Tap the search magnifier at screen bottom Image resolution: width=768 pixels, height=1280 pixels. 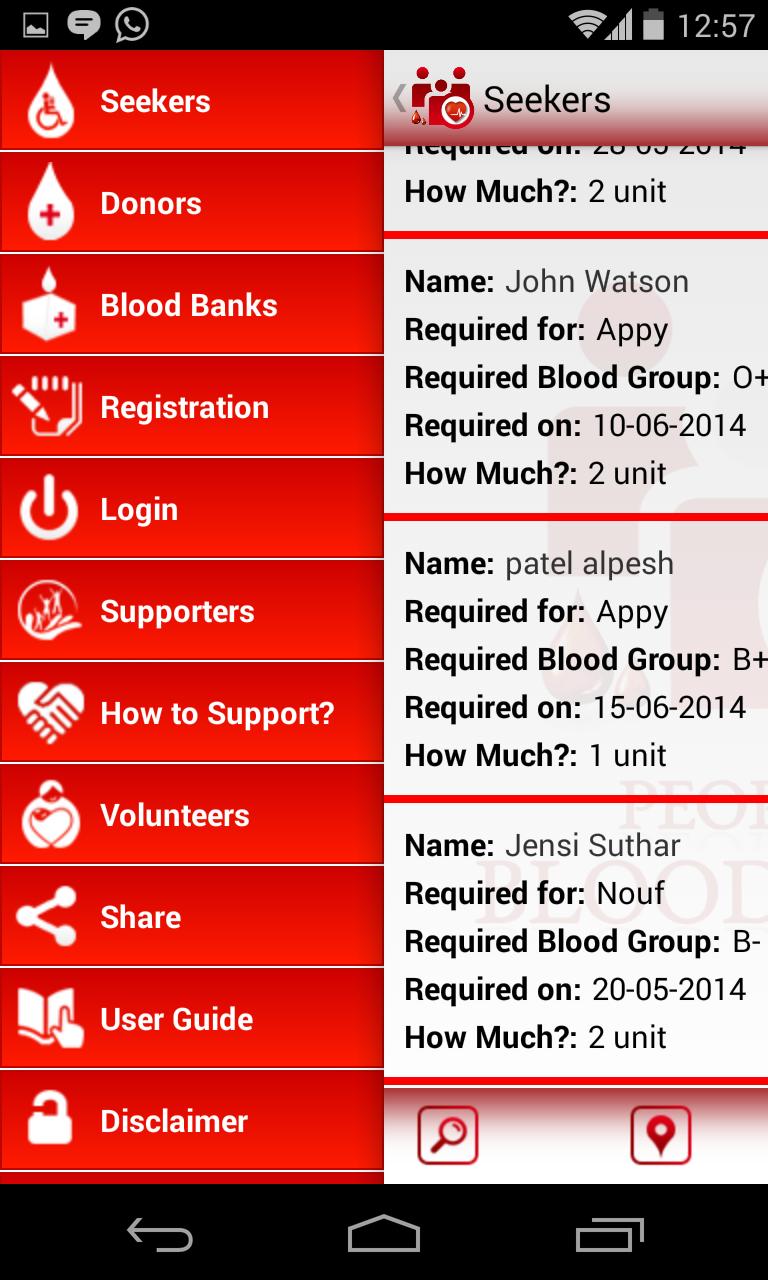[x=447, y=1135]
